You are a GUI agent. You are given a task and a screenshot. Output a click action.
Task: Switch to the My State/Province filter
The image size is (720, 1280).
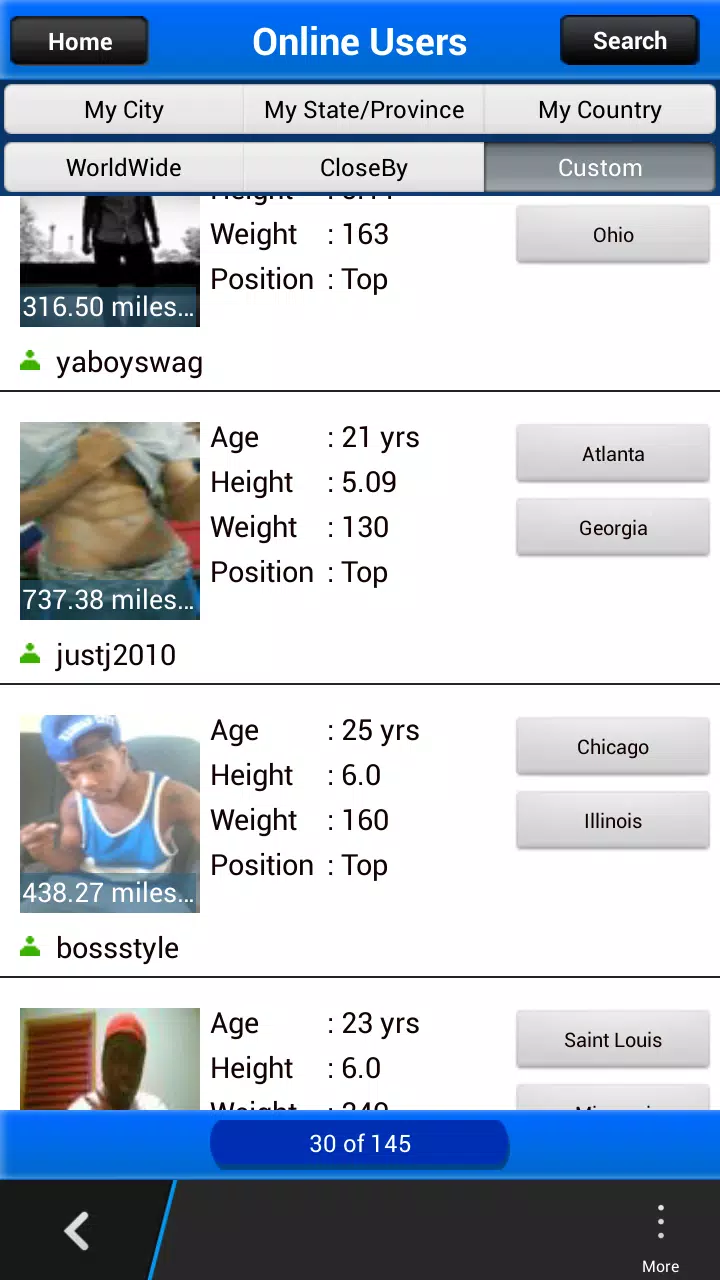[x=364, y=110]
